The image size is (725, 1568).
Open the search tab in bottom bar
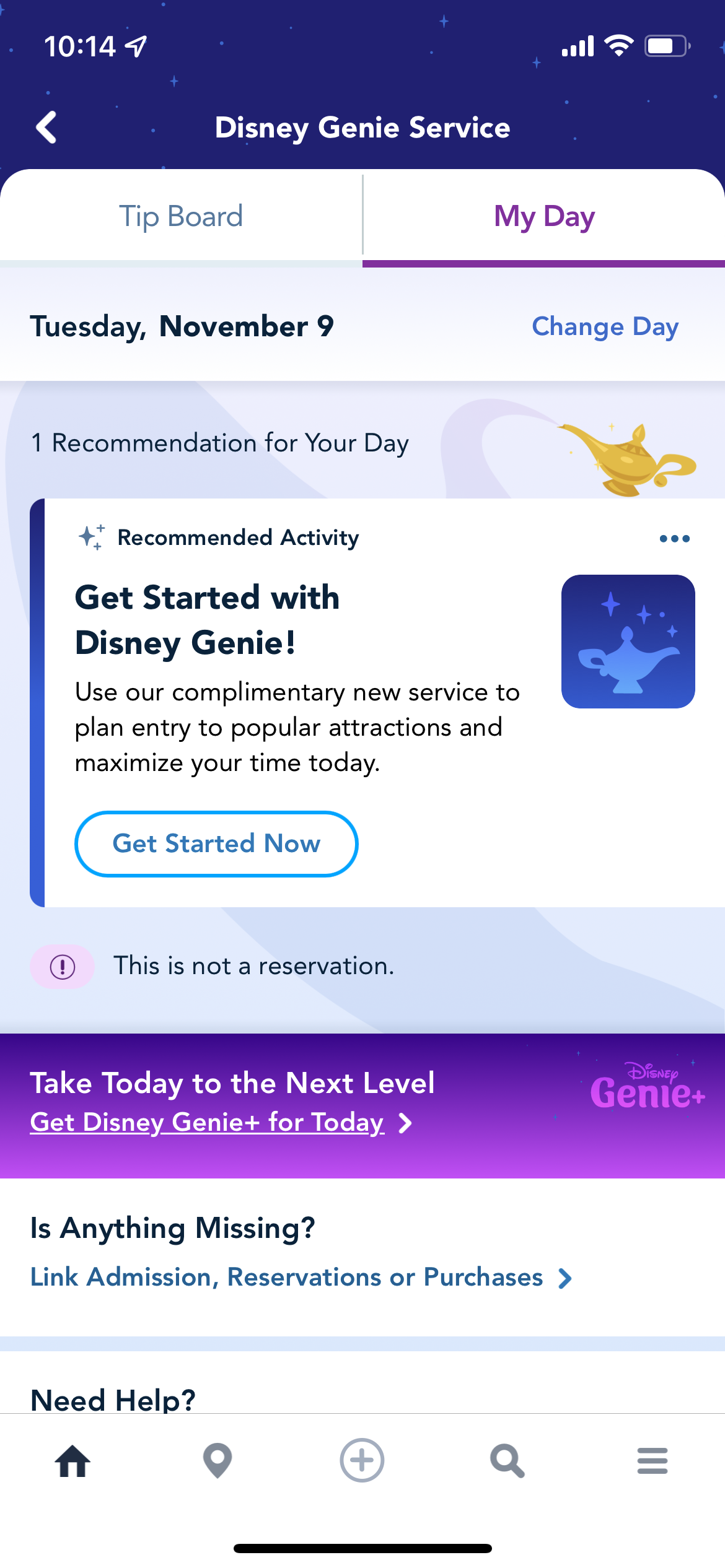click(507, 1461)
